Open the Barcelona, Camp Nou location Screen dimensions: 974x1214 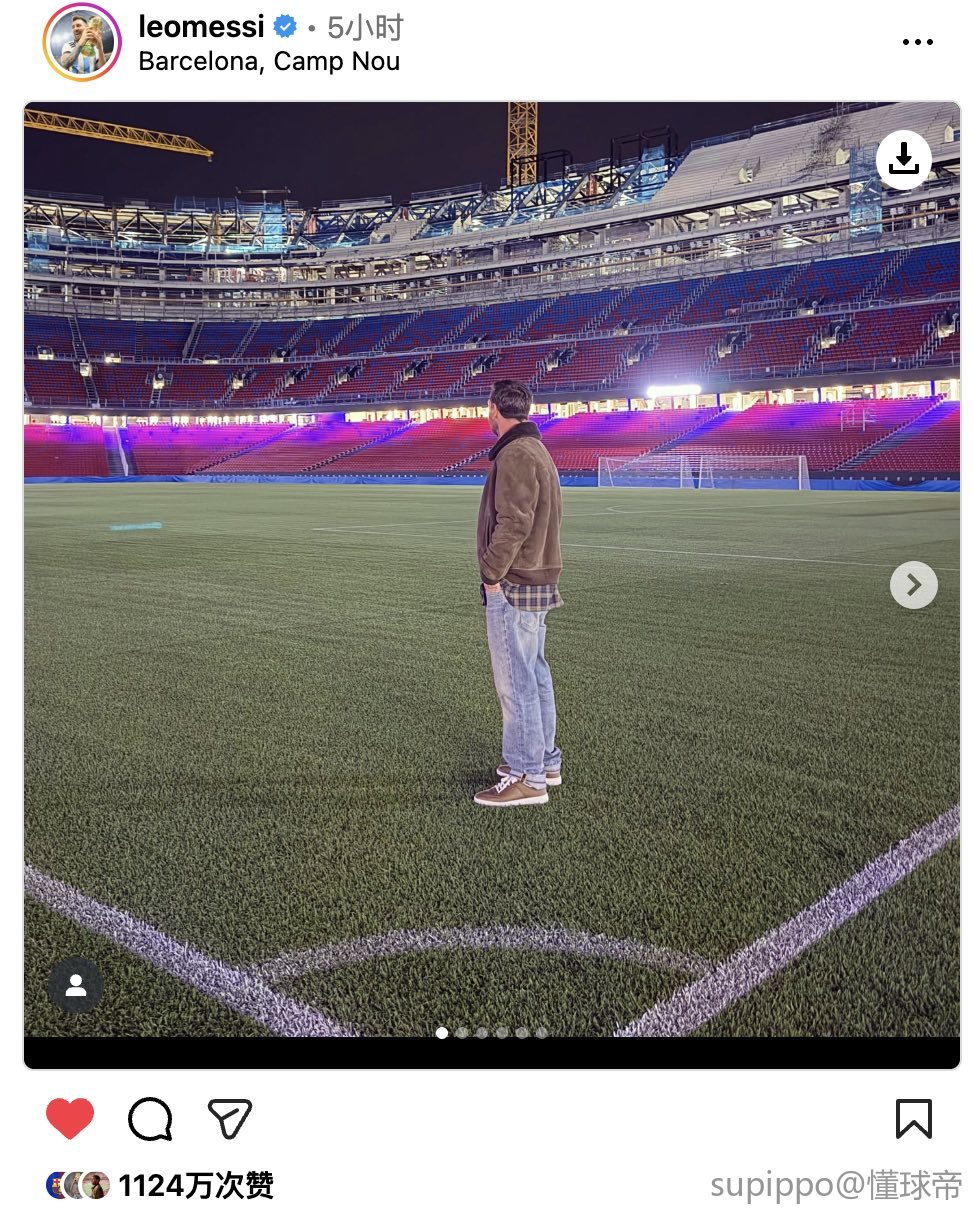tap(269, 61)
